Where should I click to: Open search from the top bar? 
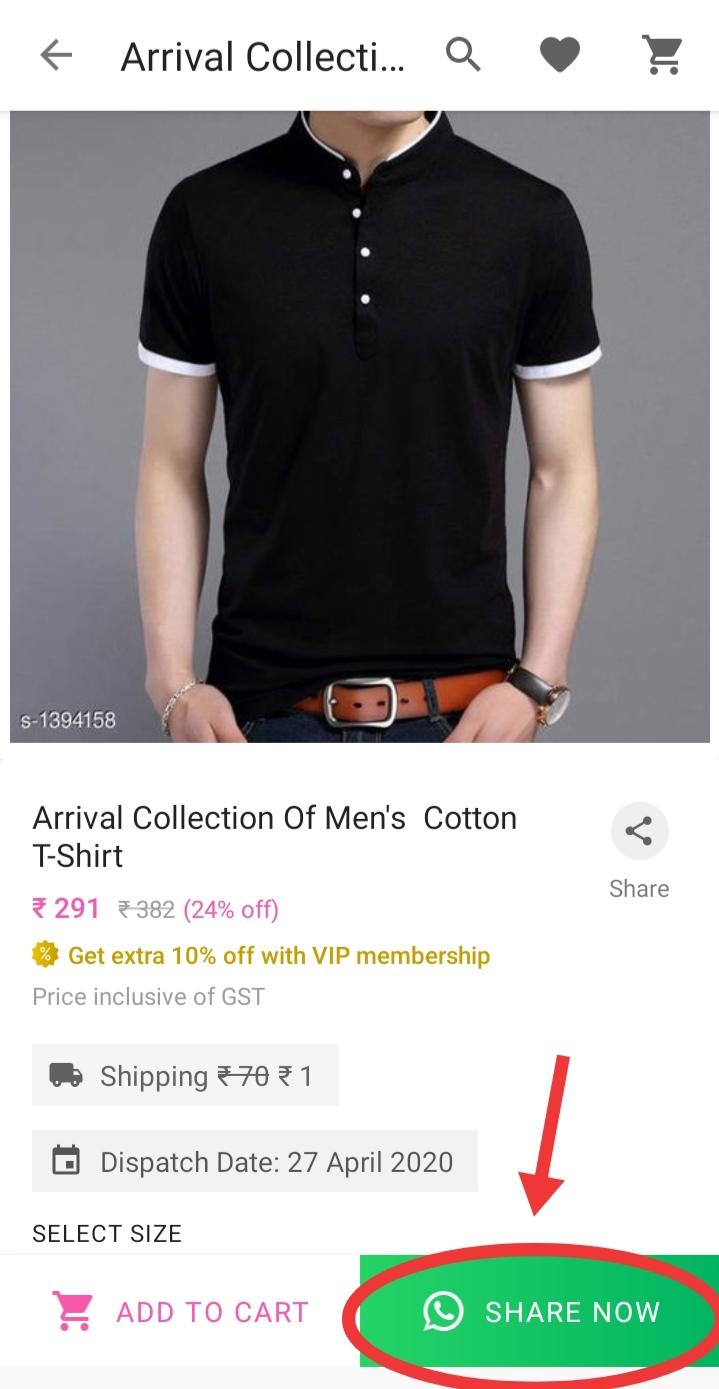463,54
